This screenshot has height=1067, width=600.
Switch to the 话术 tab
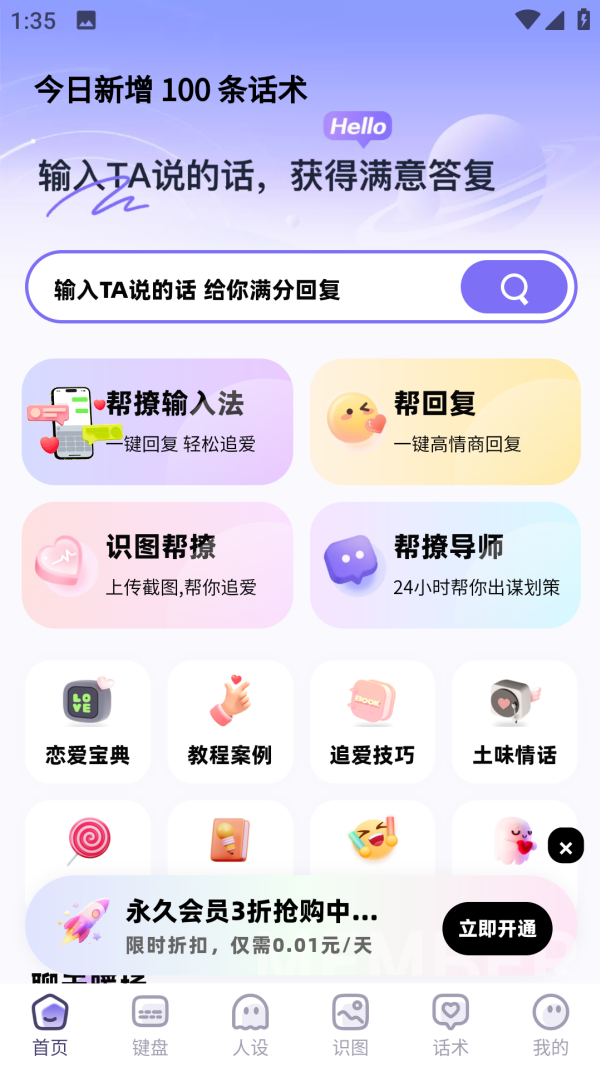click(x=450, y=1025)
